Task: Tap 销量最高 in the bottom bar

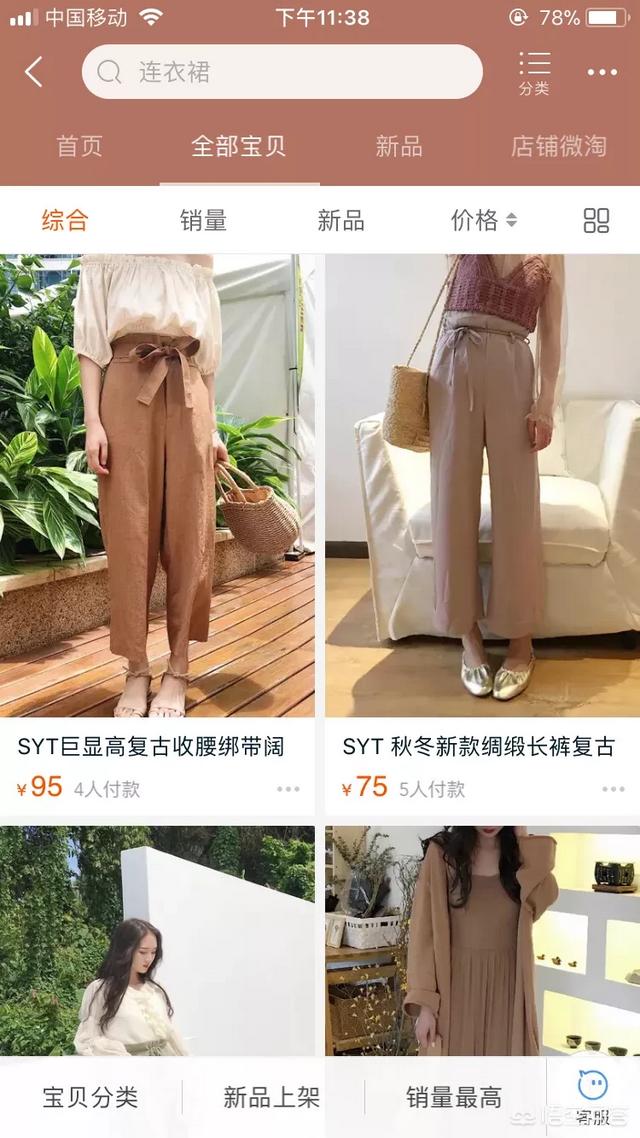Action: [454, 1097]
